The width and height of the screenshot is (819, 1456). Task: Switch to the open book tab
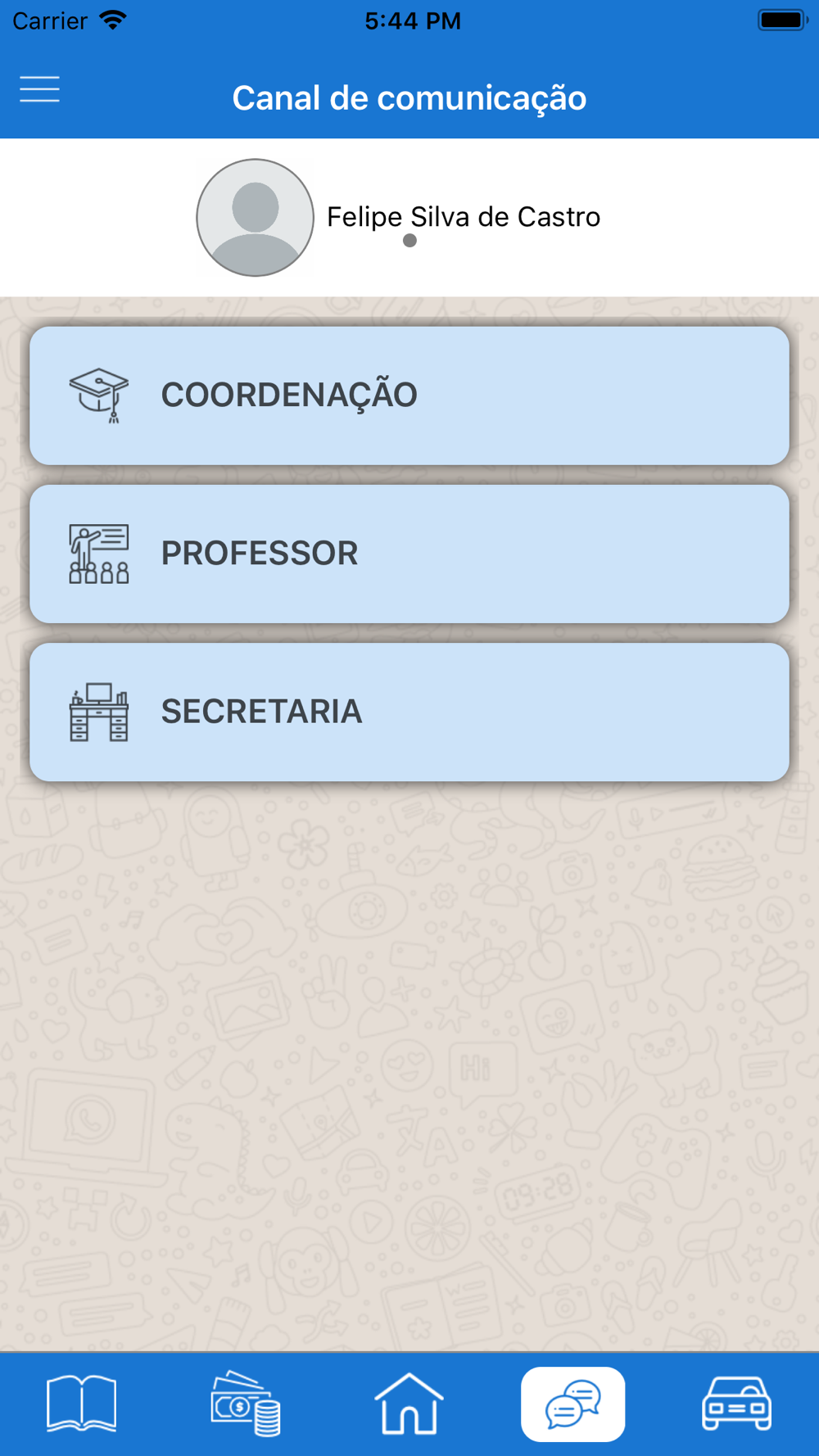82,1404
